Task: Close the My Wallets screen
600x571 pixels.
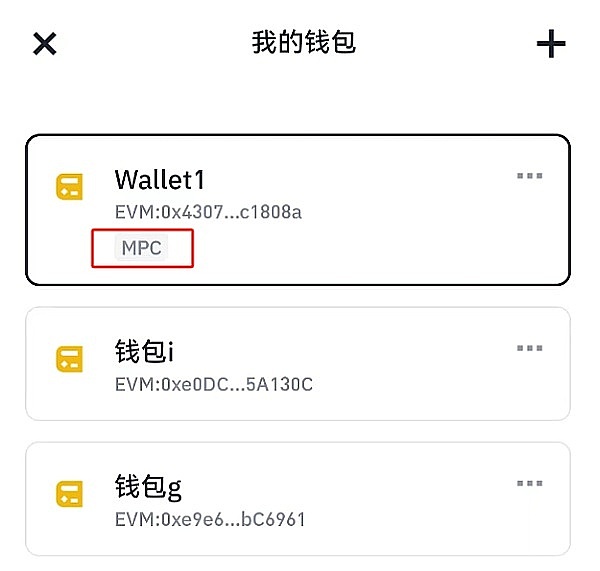Action: coord(45,44)
